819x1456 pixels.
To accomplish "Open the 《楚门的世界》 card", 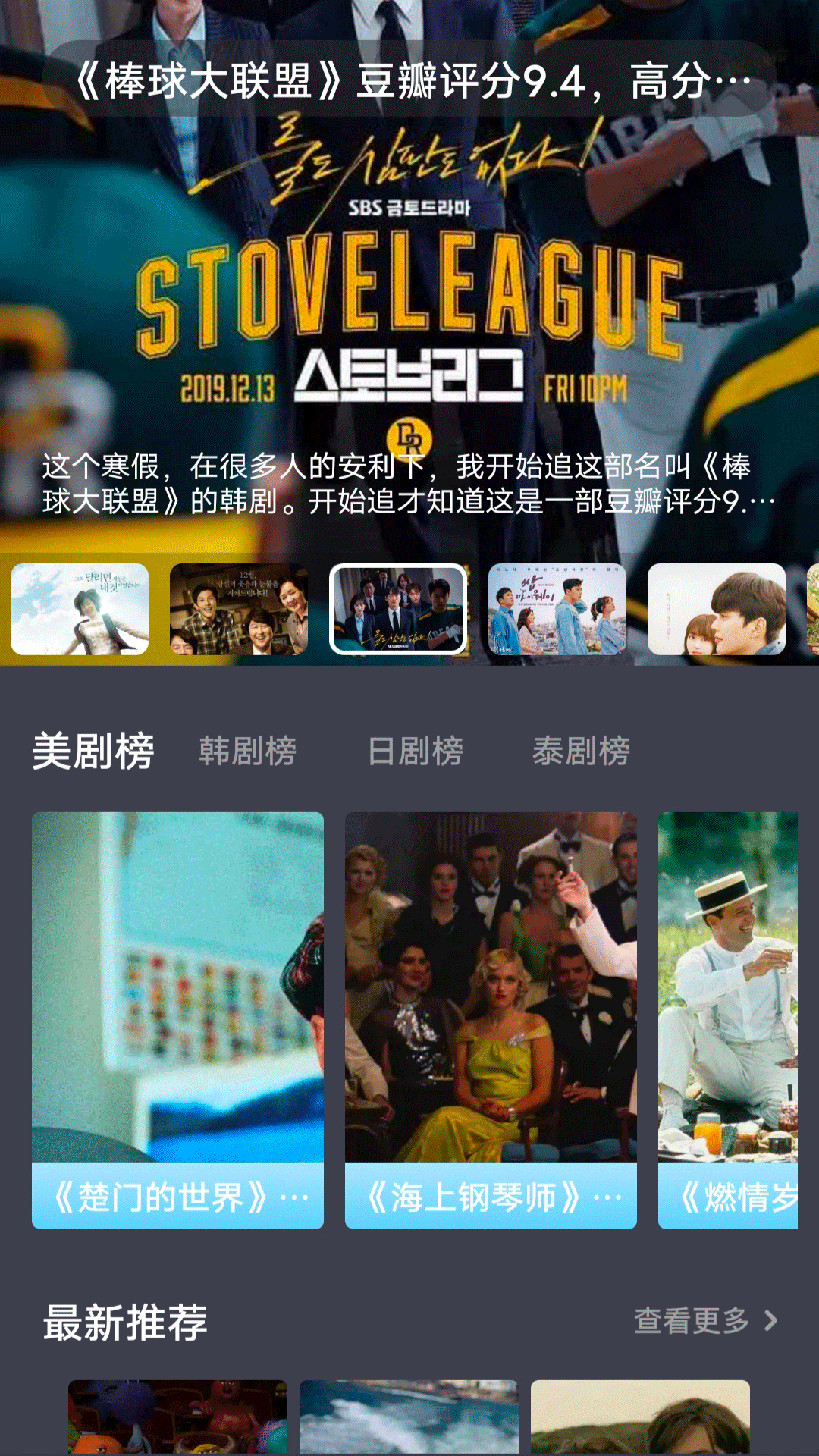I will (x=177, y=1020).
